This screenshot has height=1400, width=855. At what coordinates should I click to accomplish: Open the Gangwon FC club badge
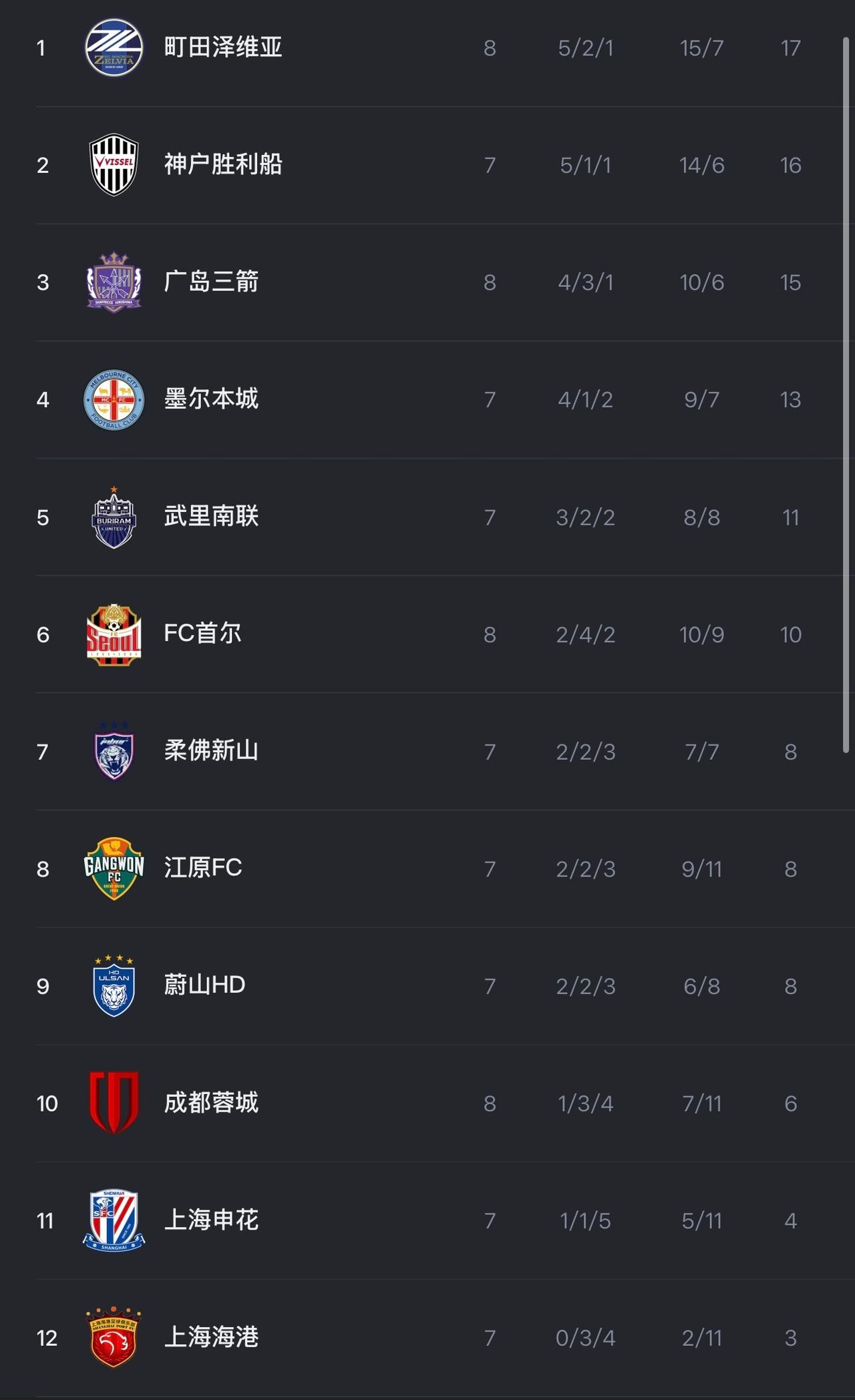pyautogui.click(x=114, y=869)
